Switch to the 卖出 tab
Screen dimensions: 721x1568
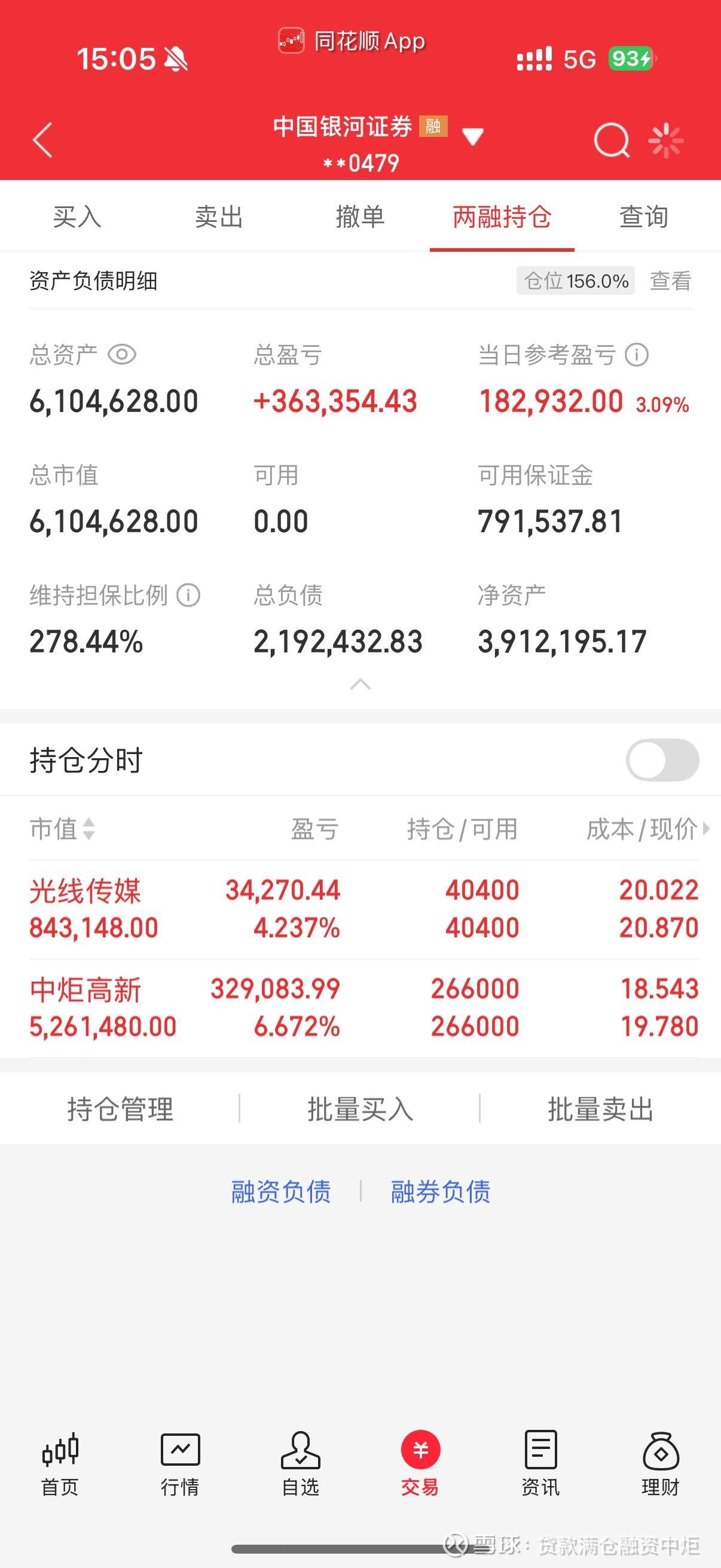(218, 216)
